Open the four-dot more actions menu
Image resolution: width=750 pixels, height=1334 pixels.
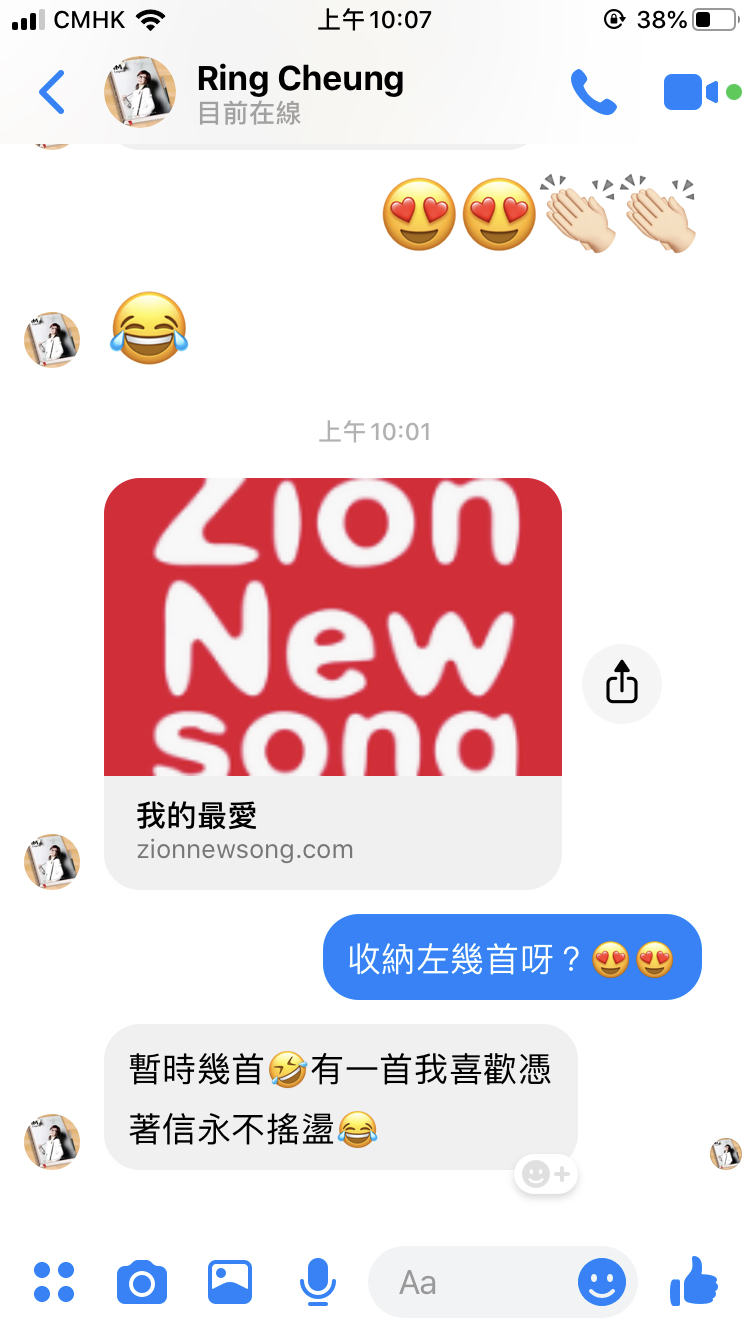[x=54, y=1282]
